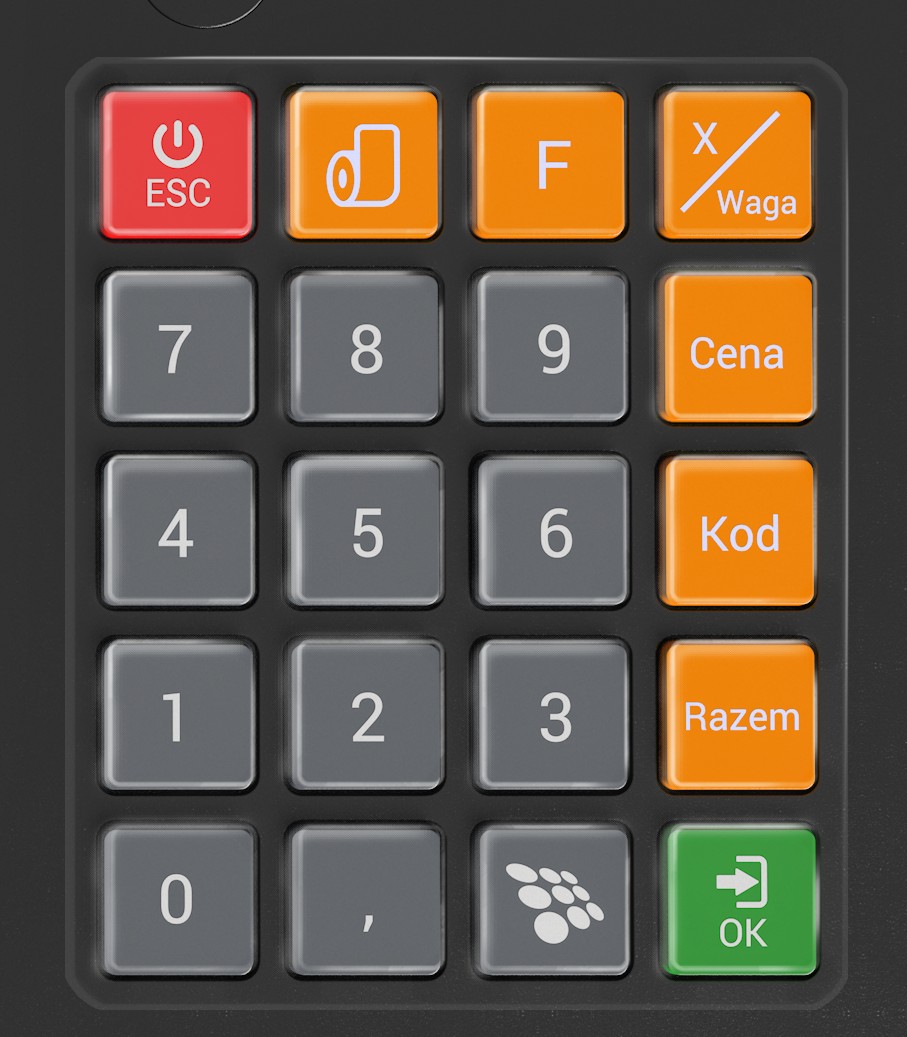Enter digit 9 on the keypad
Screen dimensions: 907x1037
tap(552, 347)
